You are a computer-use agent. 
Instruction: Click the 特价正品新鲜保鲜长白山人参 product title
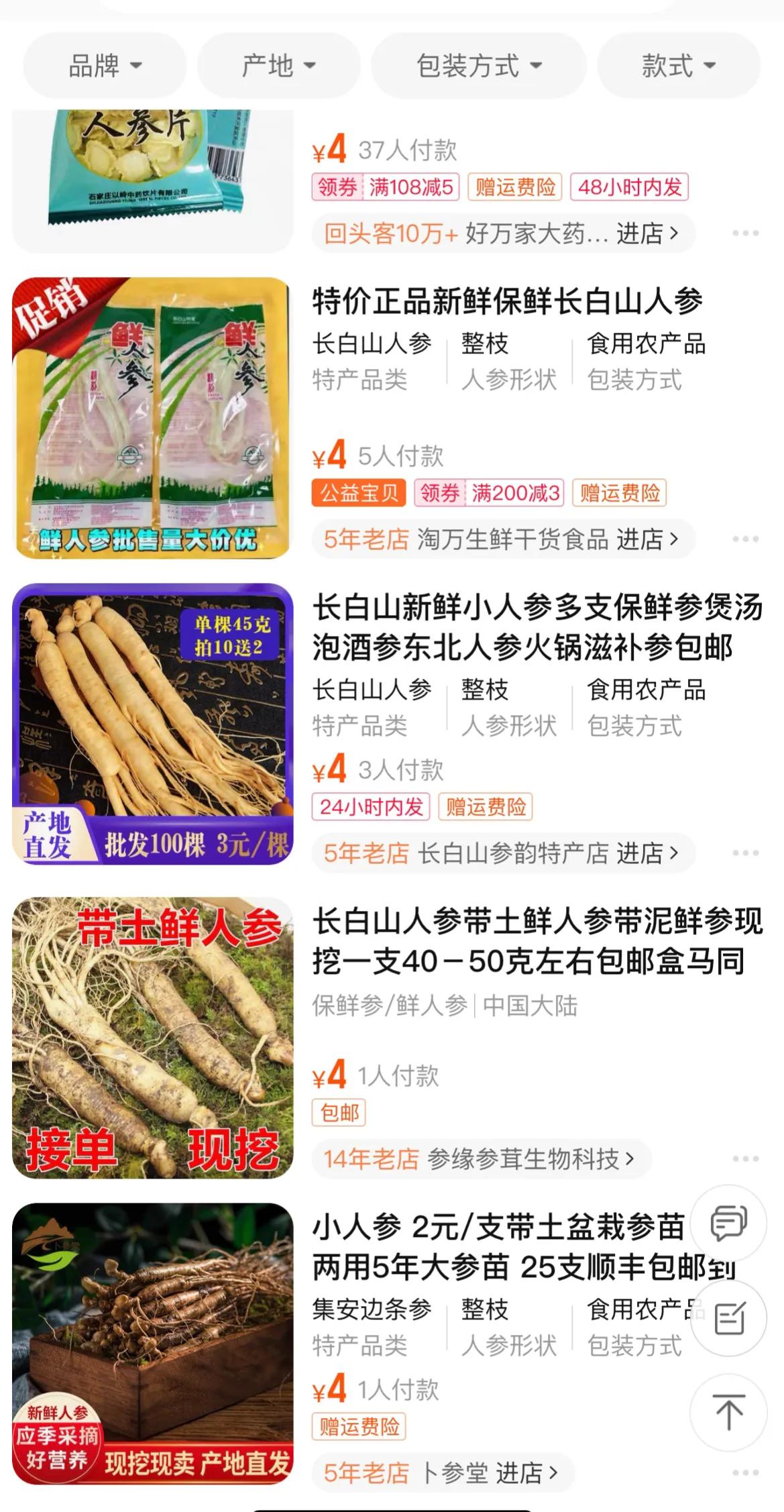coord(510,302)
